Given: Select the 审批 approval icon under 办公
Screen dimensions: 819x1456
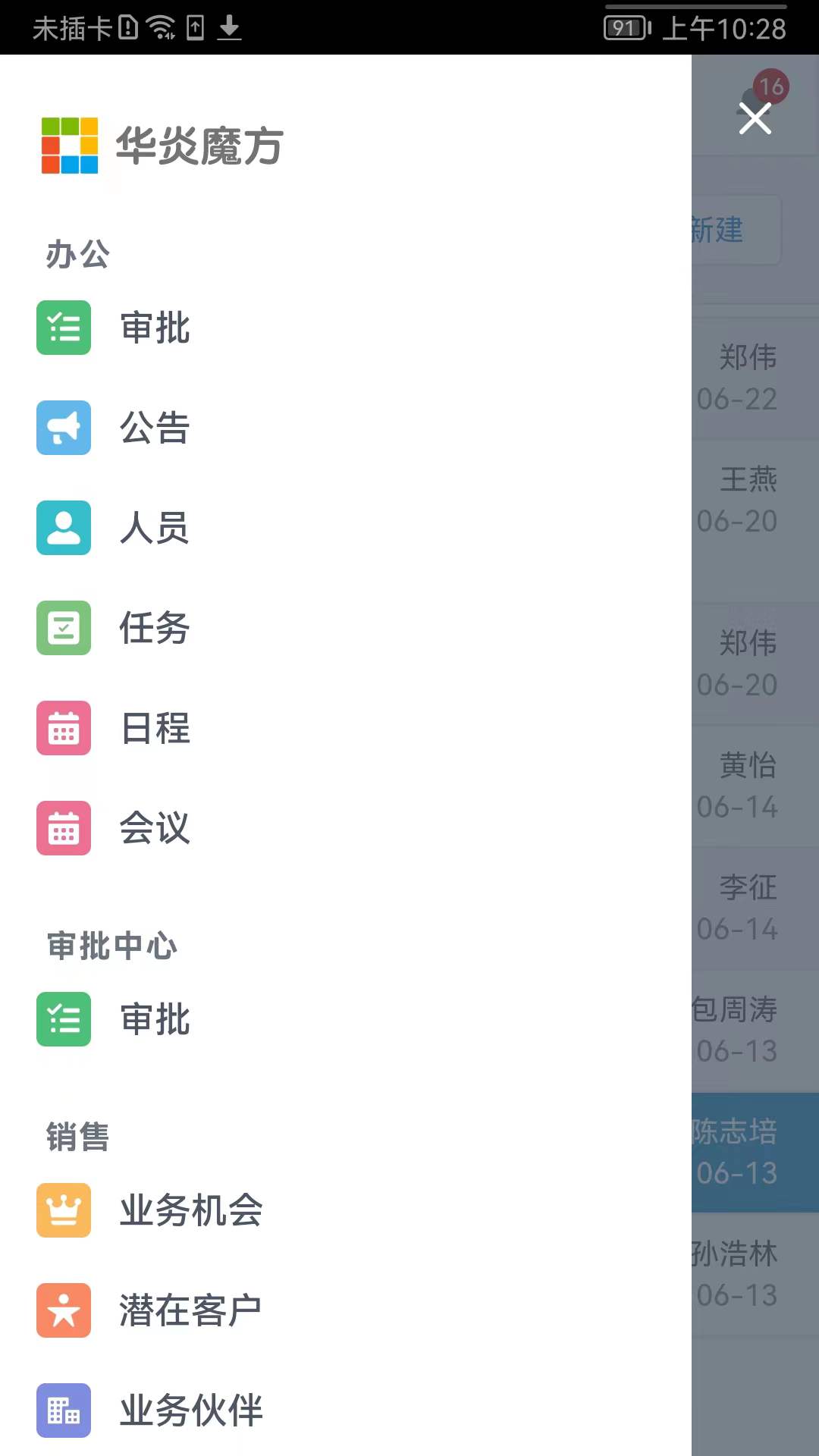Looking at the screenshot, I should coord(63,328).
